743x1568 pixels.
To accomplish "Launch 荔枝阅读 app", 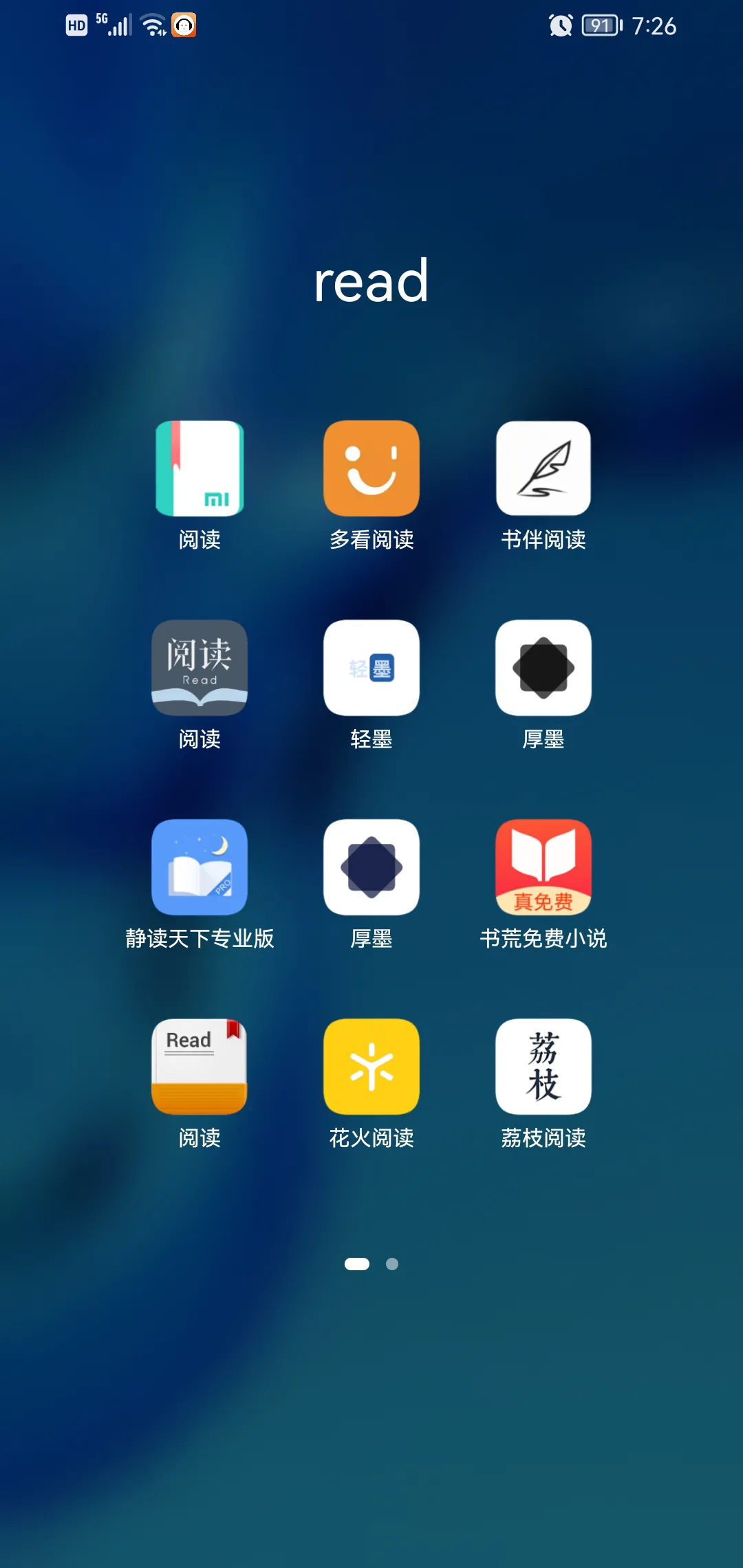I will (543, 1067).
